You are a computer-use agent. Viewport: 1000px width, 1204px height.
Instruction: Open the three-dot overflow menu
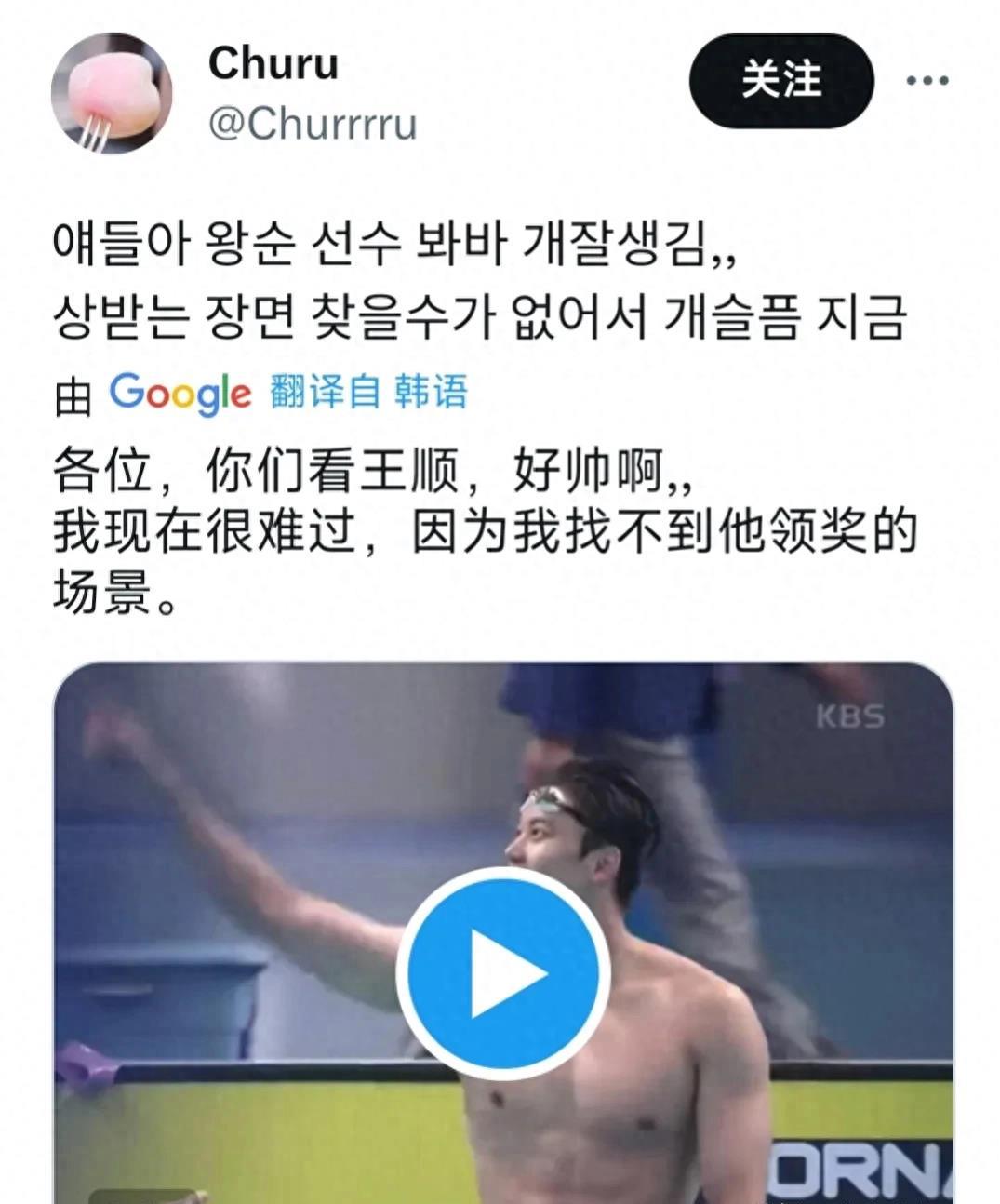click(927, 82)
